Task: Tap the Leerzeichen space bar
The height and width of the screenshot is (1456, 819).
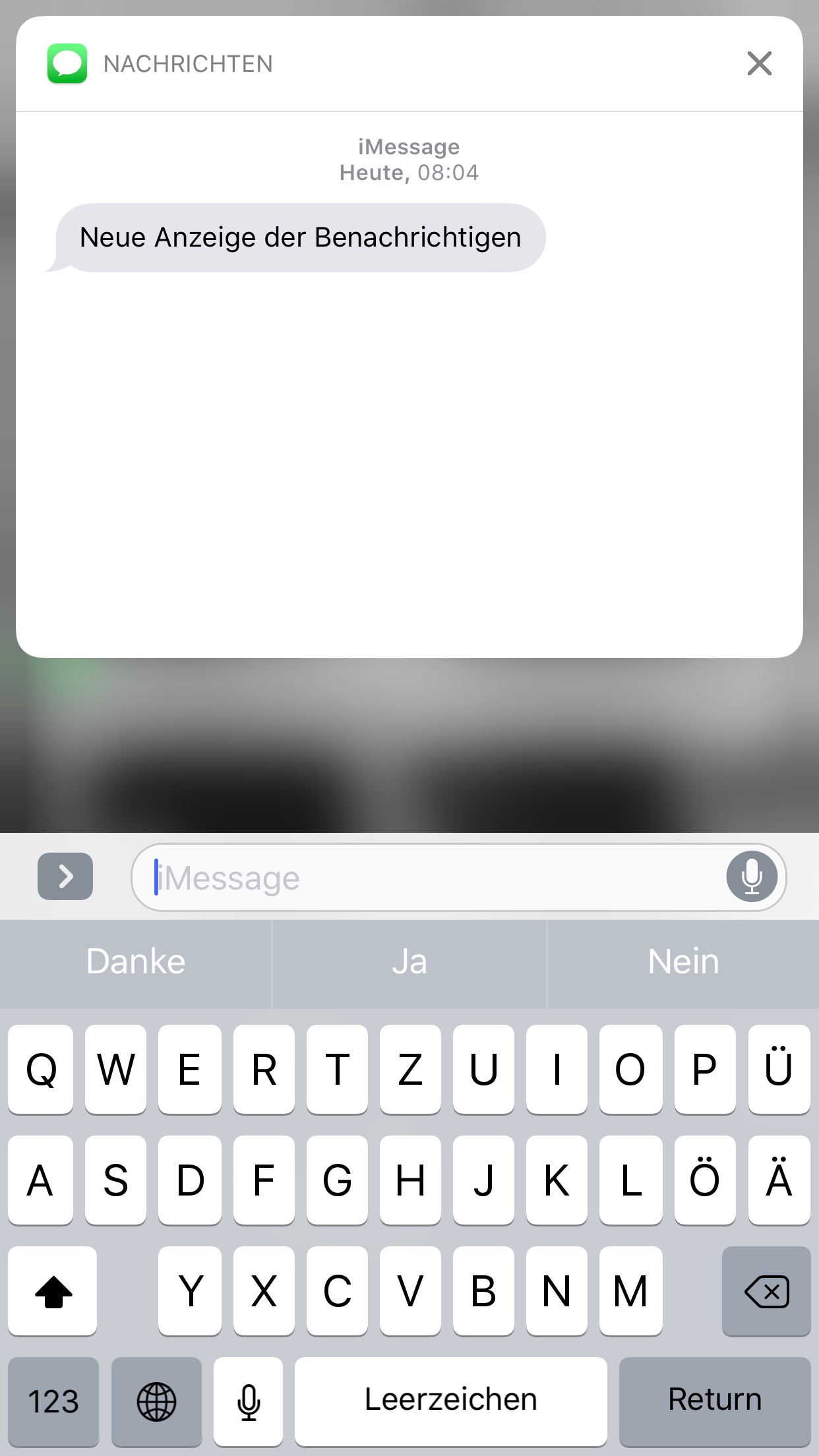Action: pos(451,1401)
